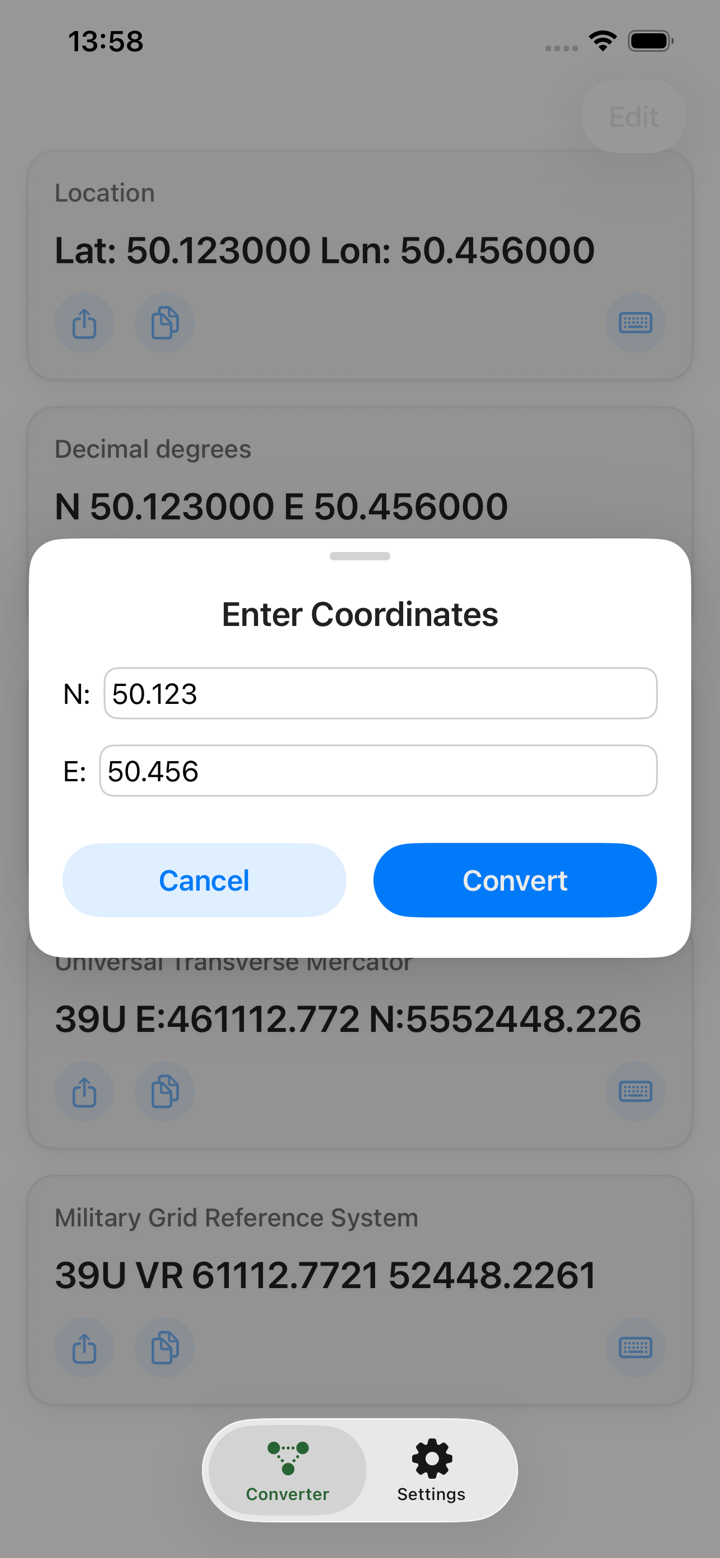The height and width of the screenshot is (1558, 720).
Task: Share the Location coordinates
Action: click(84, 323)
